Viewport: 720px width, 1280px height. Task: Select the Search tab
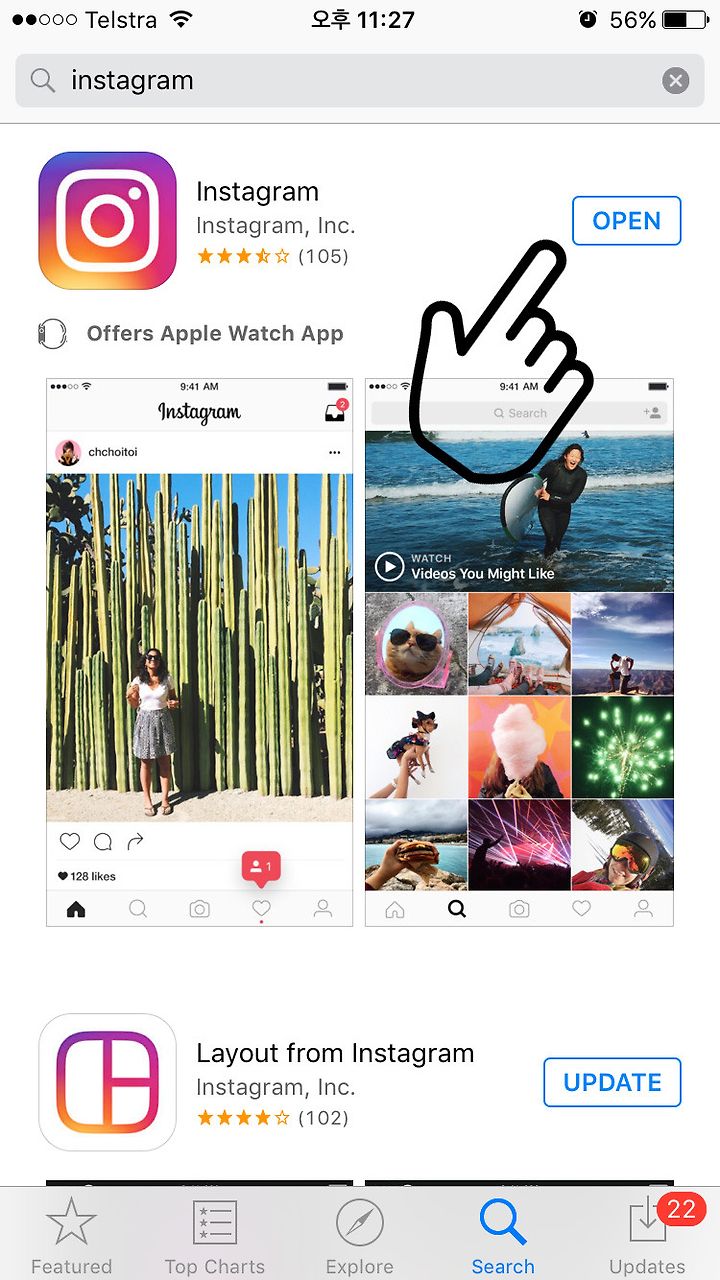point(503,1236)
